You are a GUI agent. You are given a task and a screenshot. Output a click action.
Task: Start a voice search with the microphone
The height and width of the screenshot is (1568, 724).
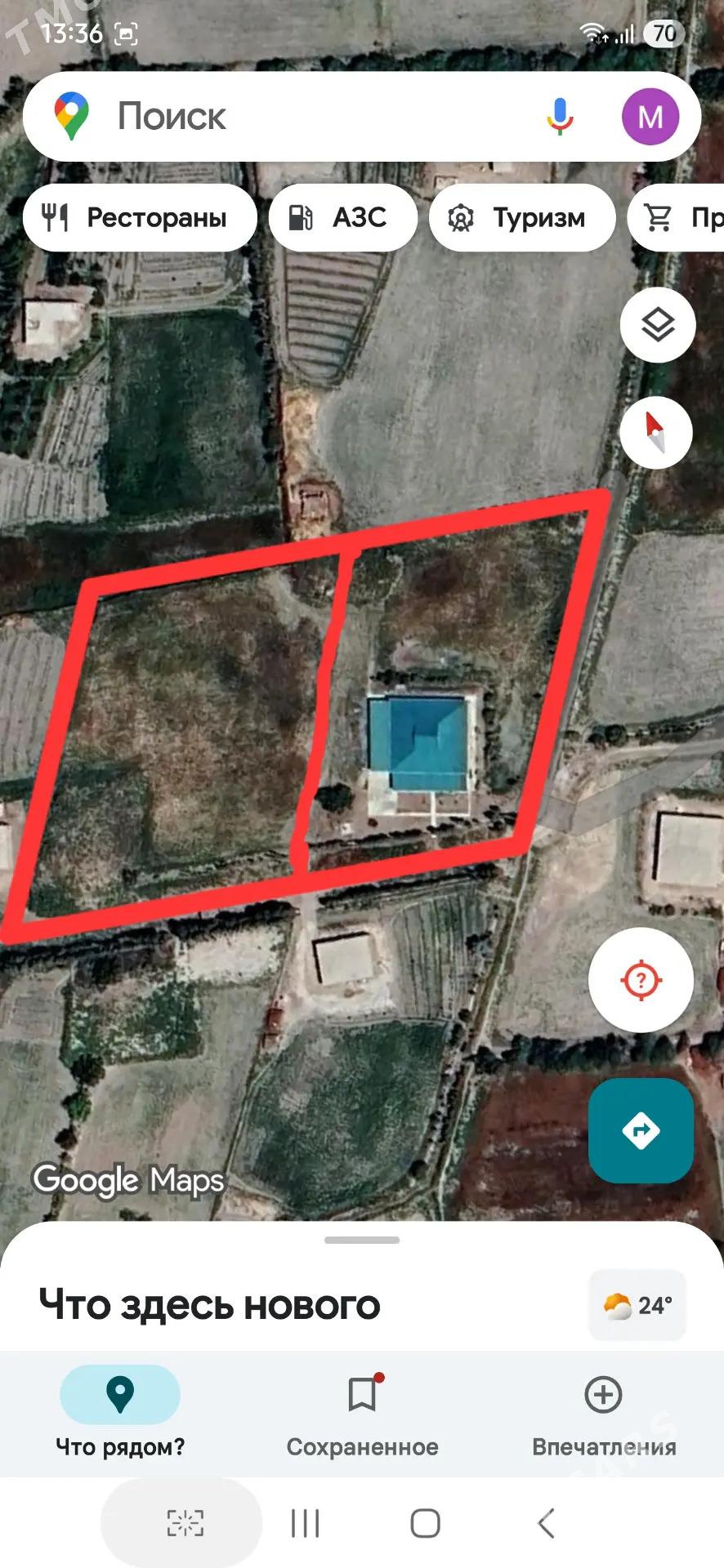tap(559, 117)
